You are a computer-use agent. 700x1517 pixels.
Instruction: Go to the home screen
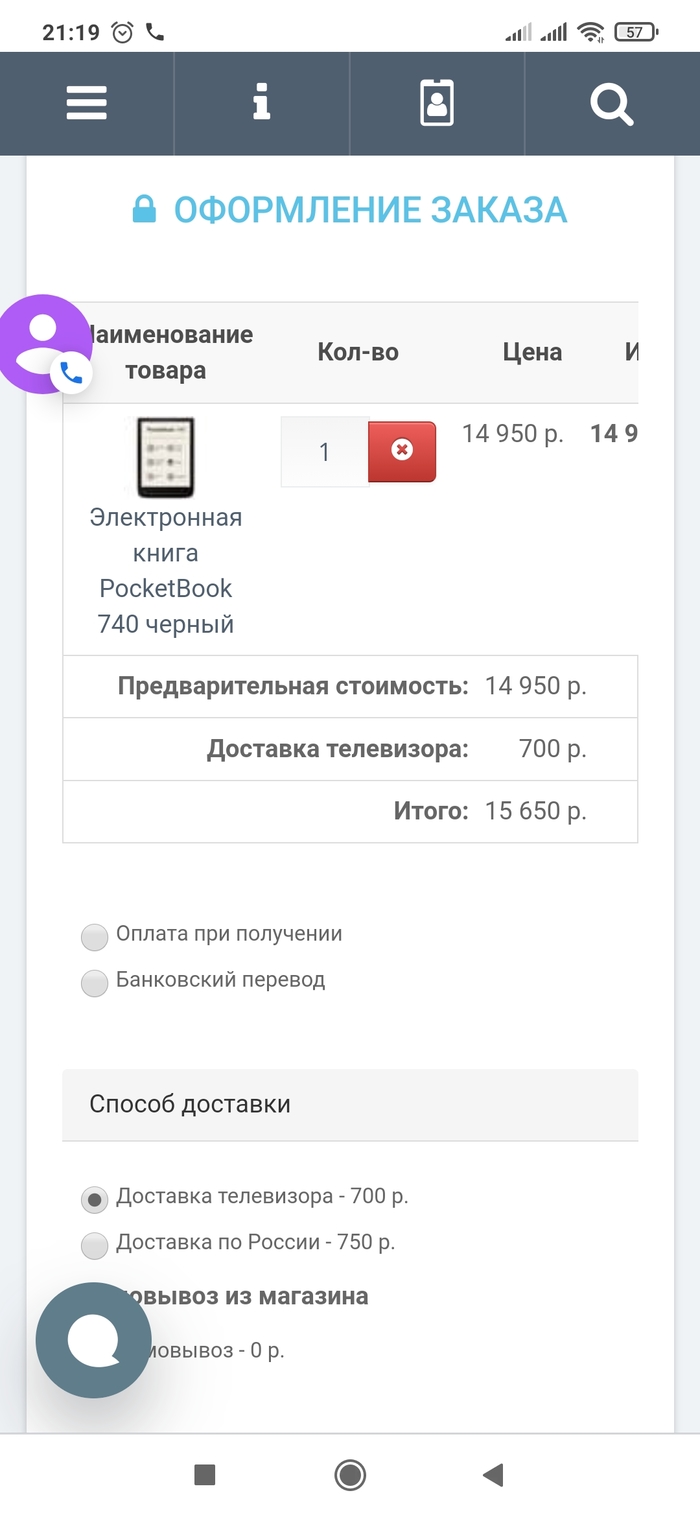pyautogui.click(x=350, y=1474)
